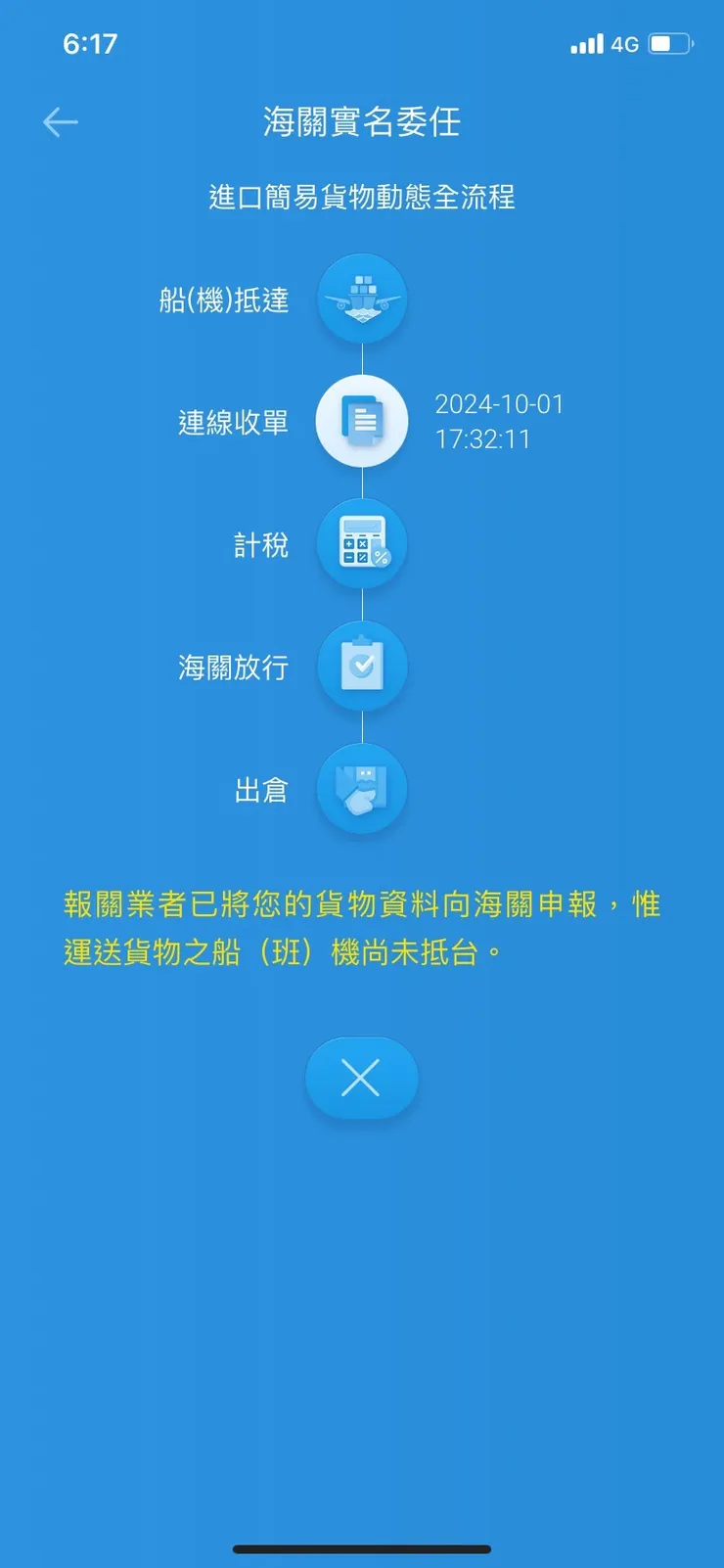The image size is (724, 1568).
Task: Click the 4G network indicator
Action: [622, 43]
